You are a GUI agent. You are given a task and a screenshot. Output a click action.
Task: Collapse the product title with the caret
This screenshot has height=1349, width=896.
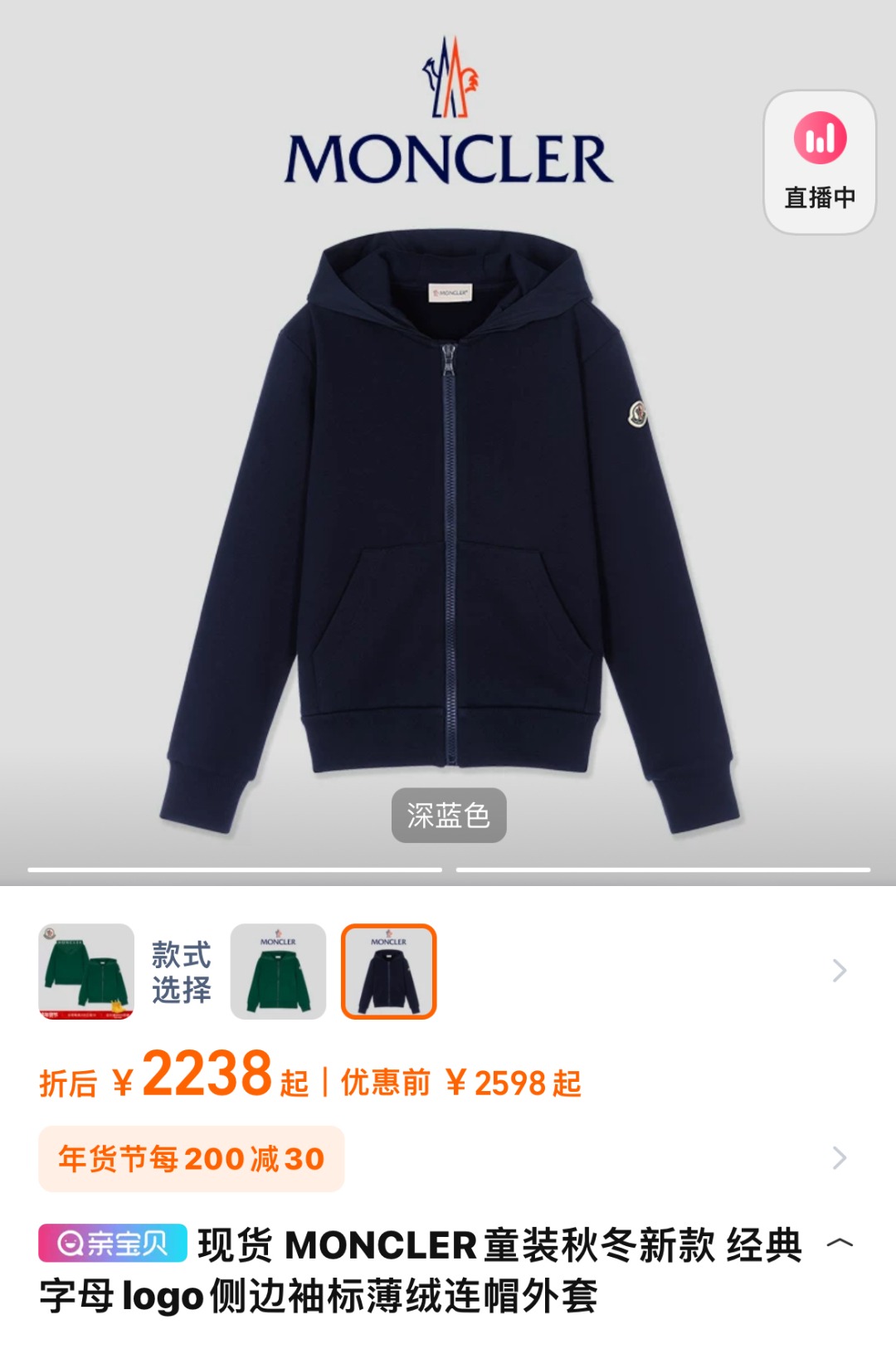840,1243
